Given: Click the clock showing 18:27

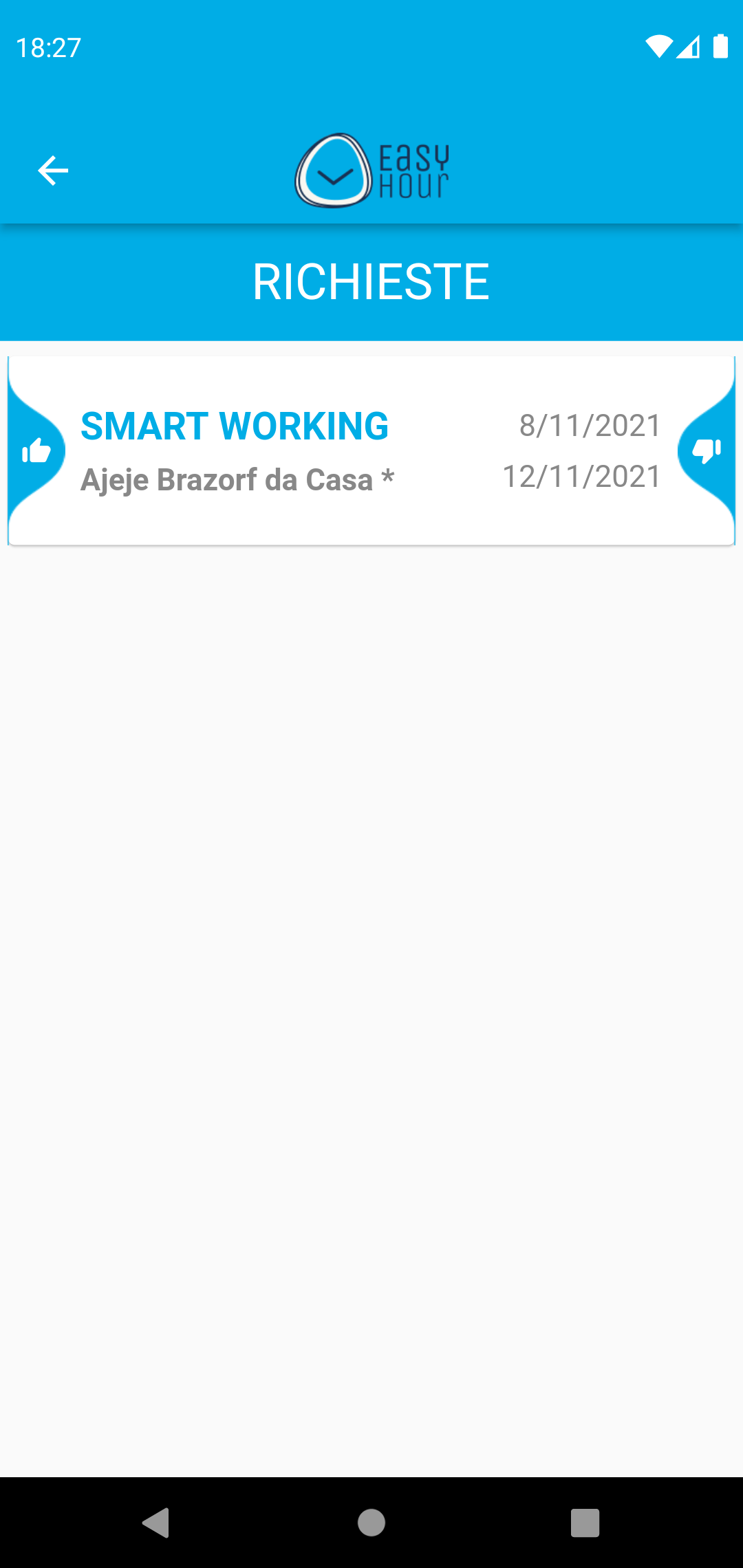Looking at the screenshot, I should point(48,47).
